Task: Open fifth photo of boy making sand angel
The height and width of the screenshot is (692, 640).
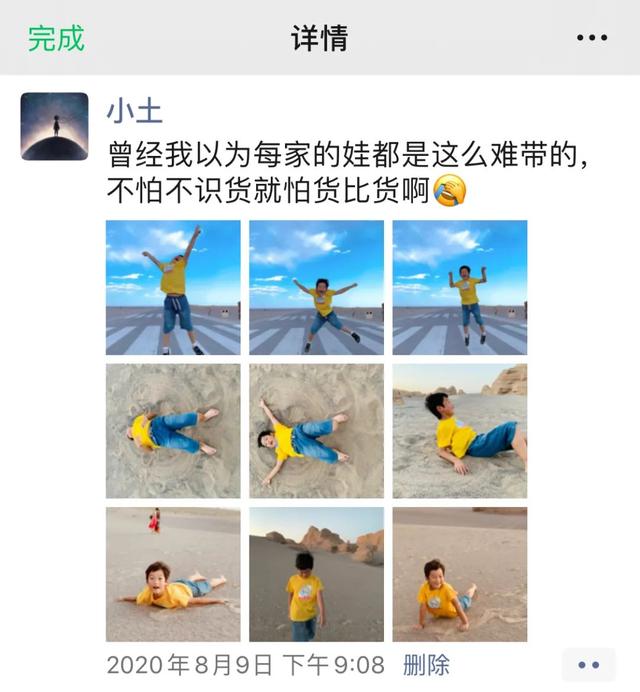Action: (x=316, y=431)
